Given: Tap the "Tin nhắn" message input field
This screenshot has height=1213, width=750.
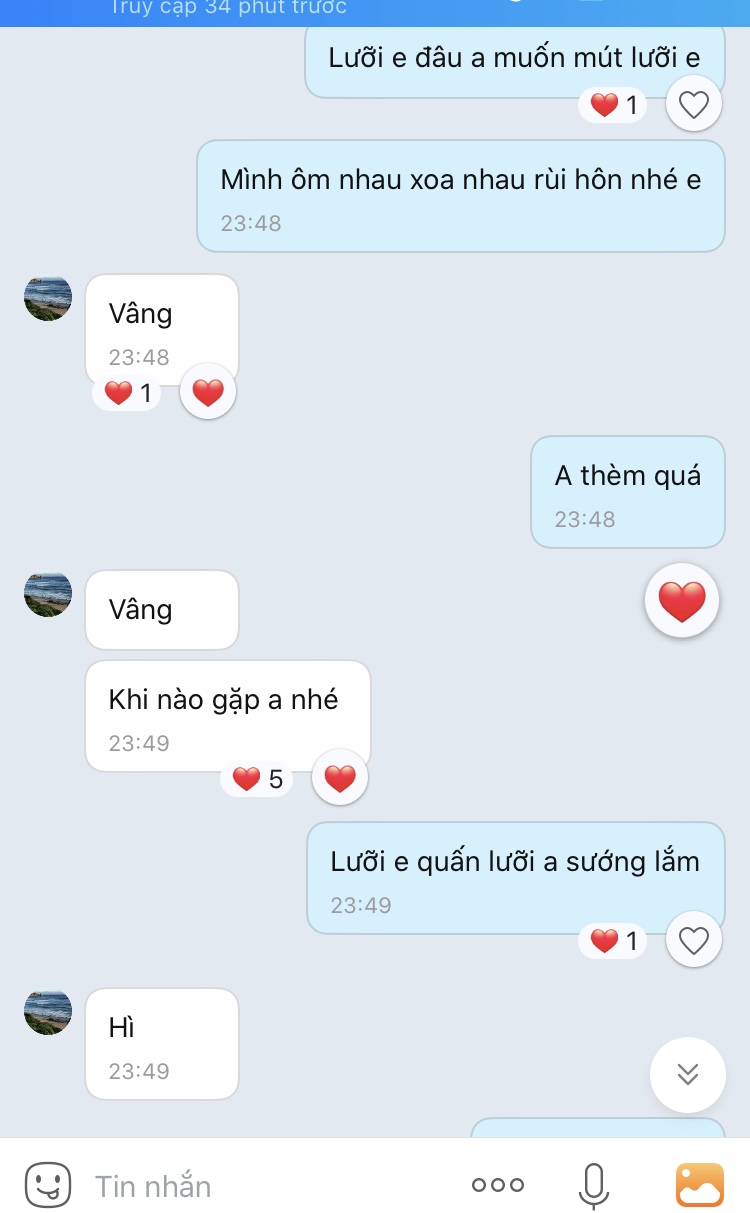Looking at the screenshot, I should point(200,1186).
